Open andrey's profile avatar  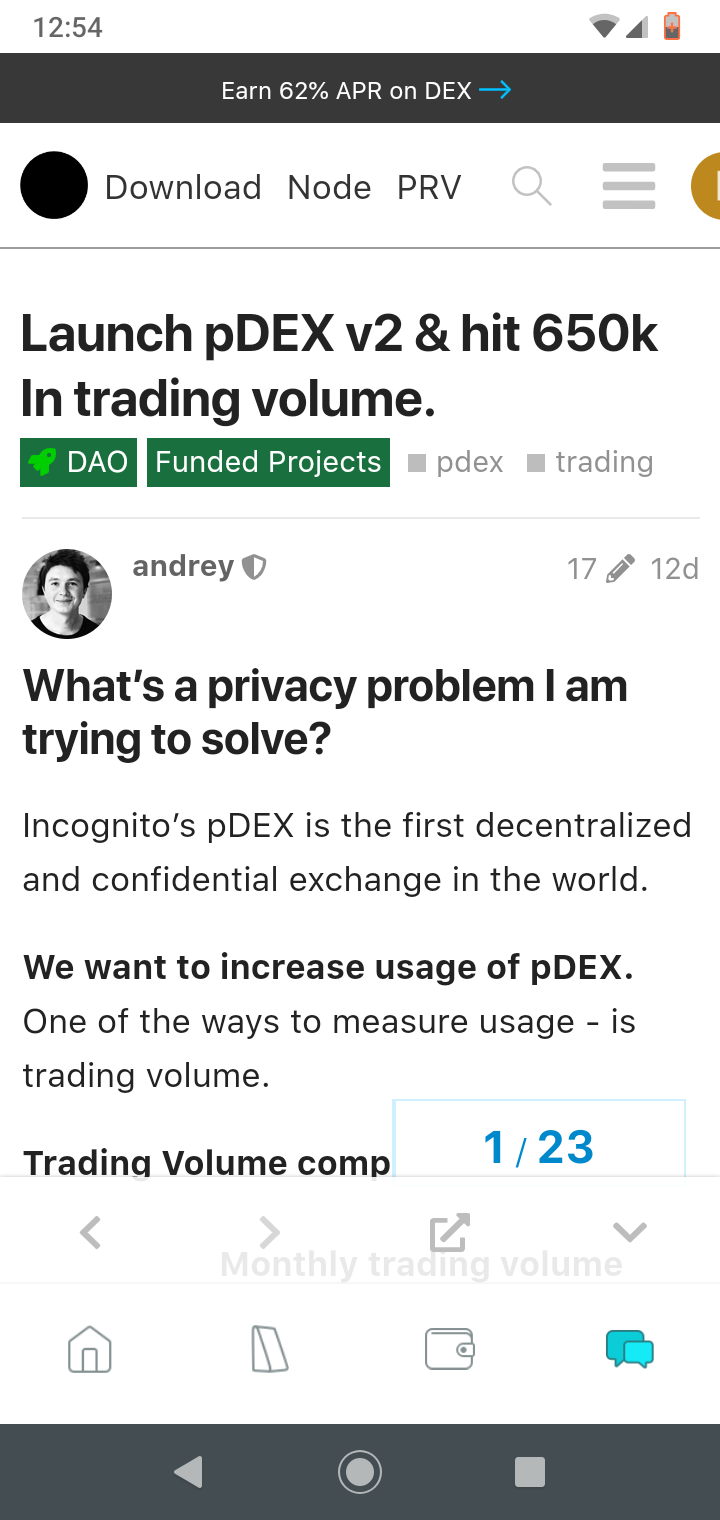(67, 594)
